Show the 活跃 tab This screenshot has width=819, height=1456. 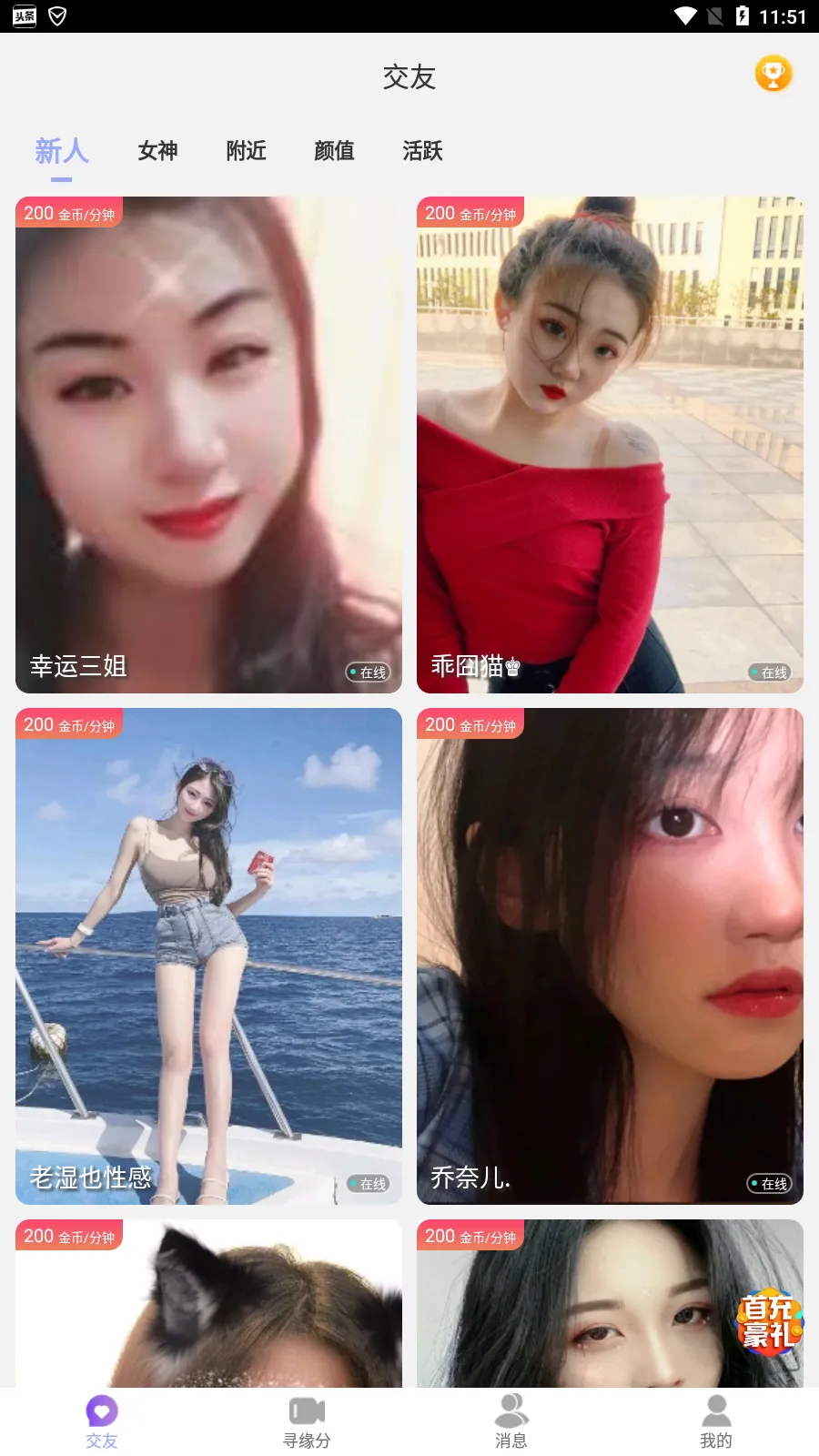[422, 150]
